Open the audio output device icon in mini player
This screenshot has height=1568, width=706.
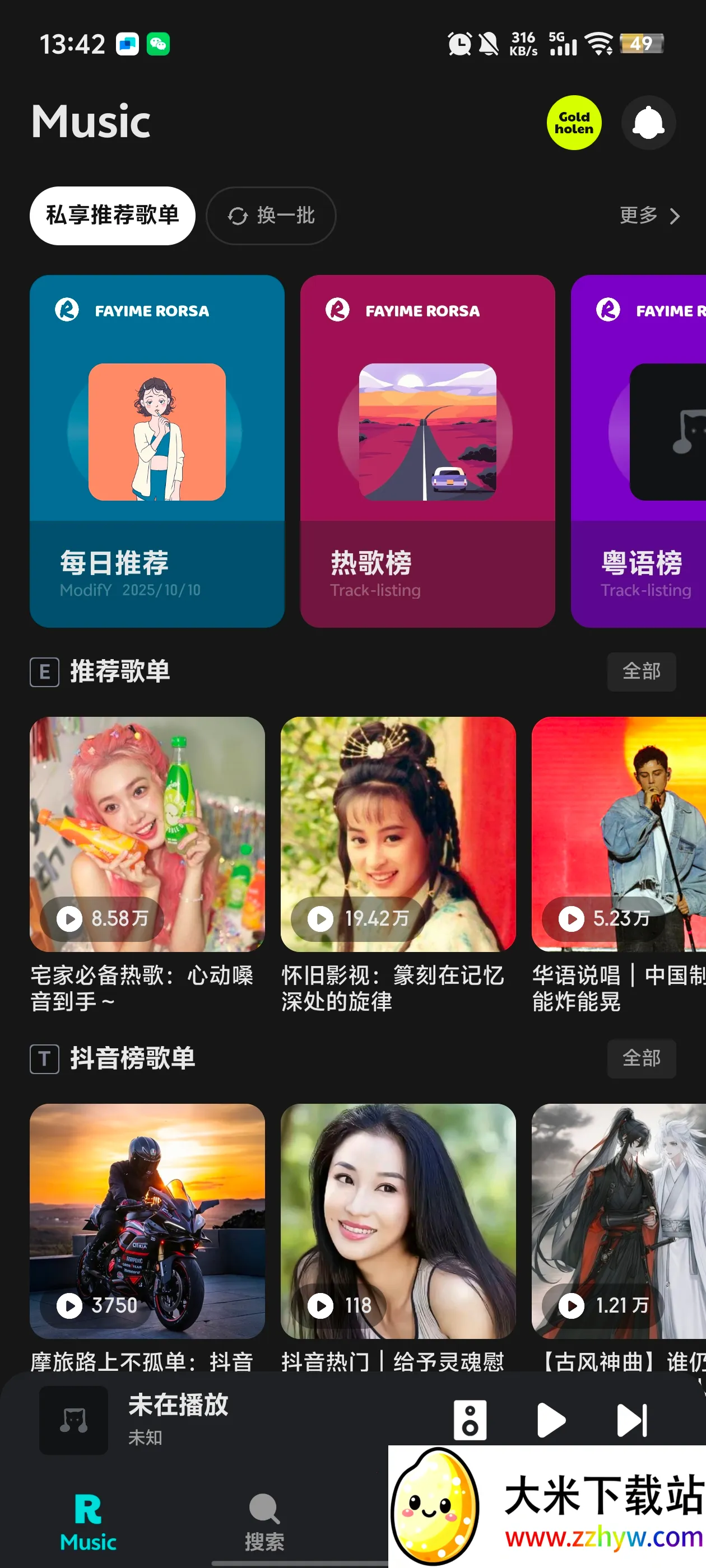pos(469,1420)
